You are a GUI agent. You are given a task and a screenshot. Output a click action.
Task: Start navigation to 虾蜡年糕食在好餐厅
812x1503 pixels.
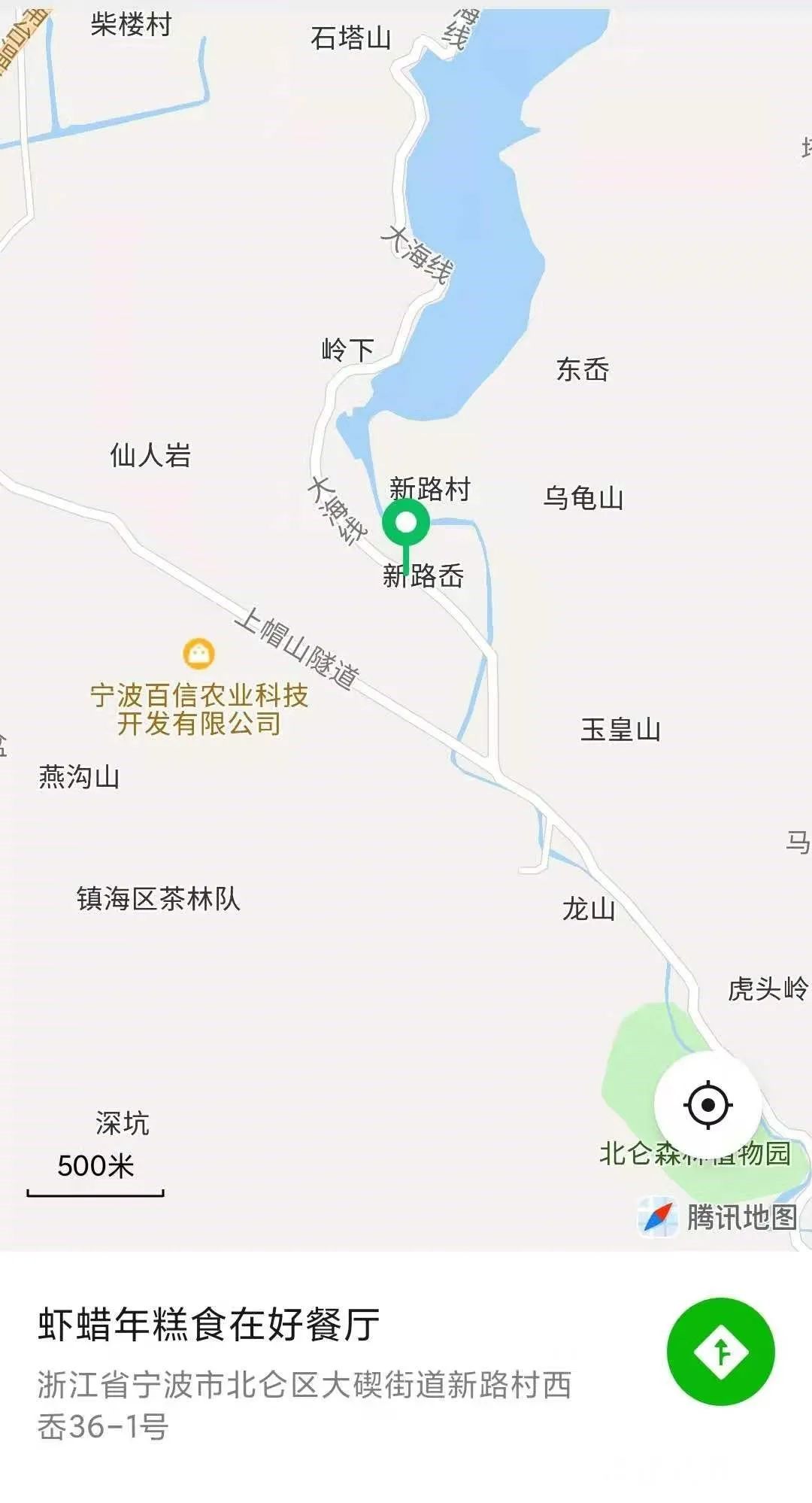[720, 1352]
